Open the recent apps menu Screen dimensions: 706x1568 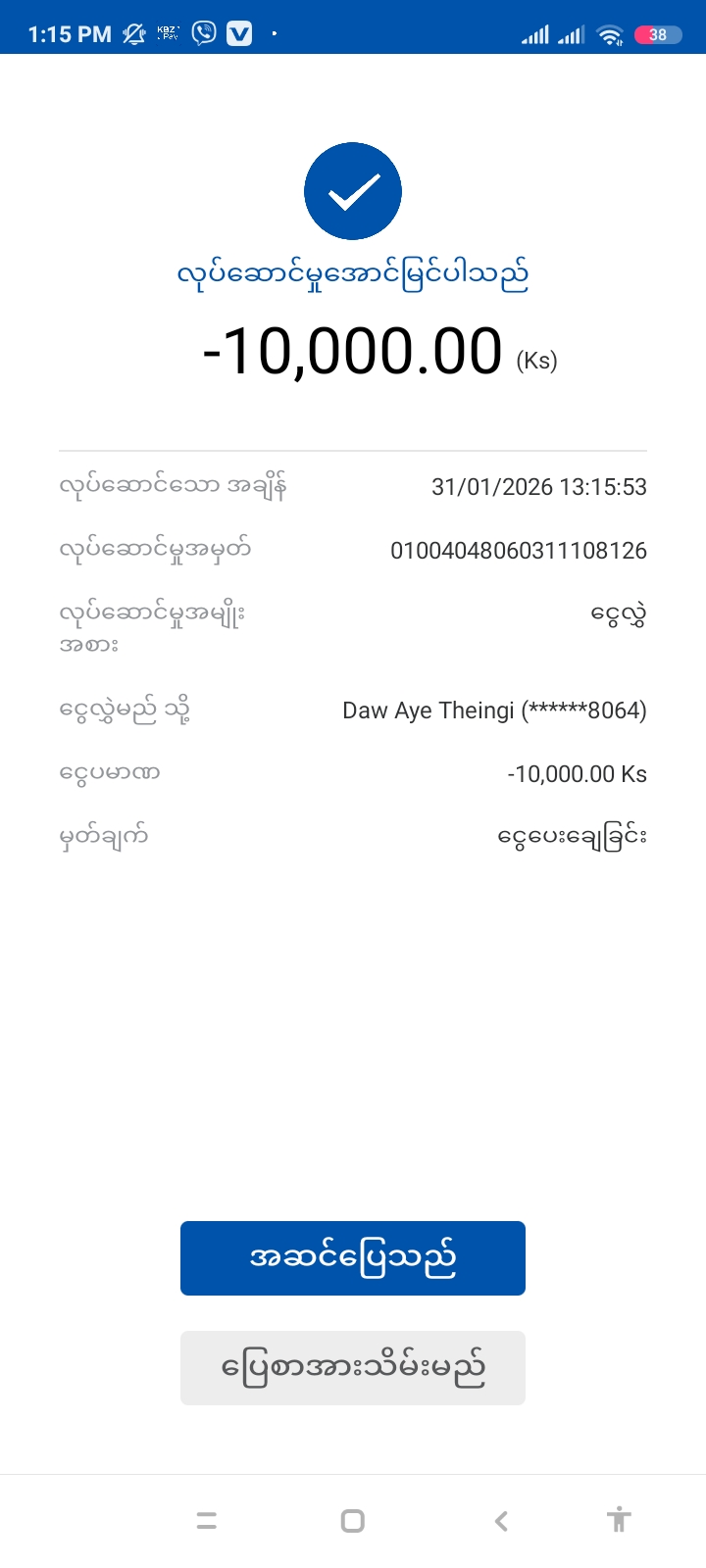click(206, 1521)
